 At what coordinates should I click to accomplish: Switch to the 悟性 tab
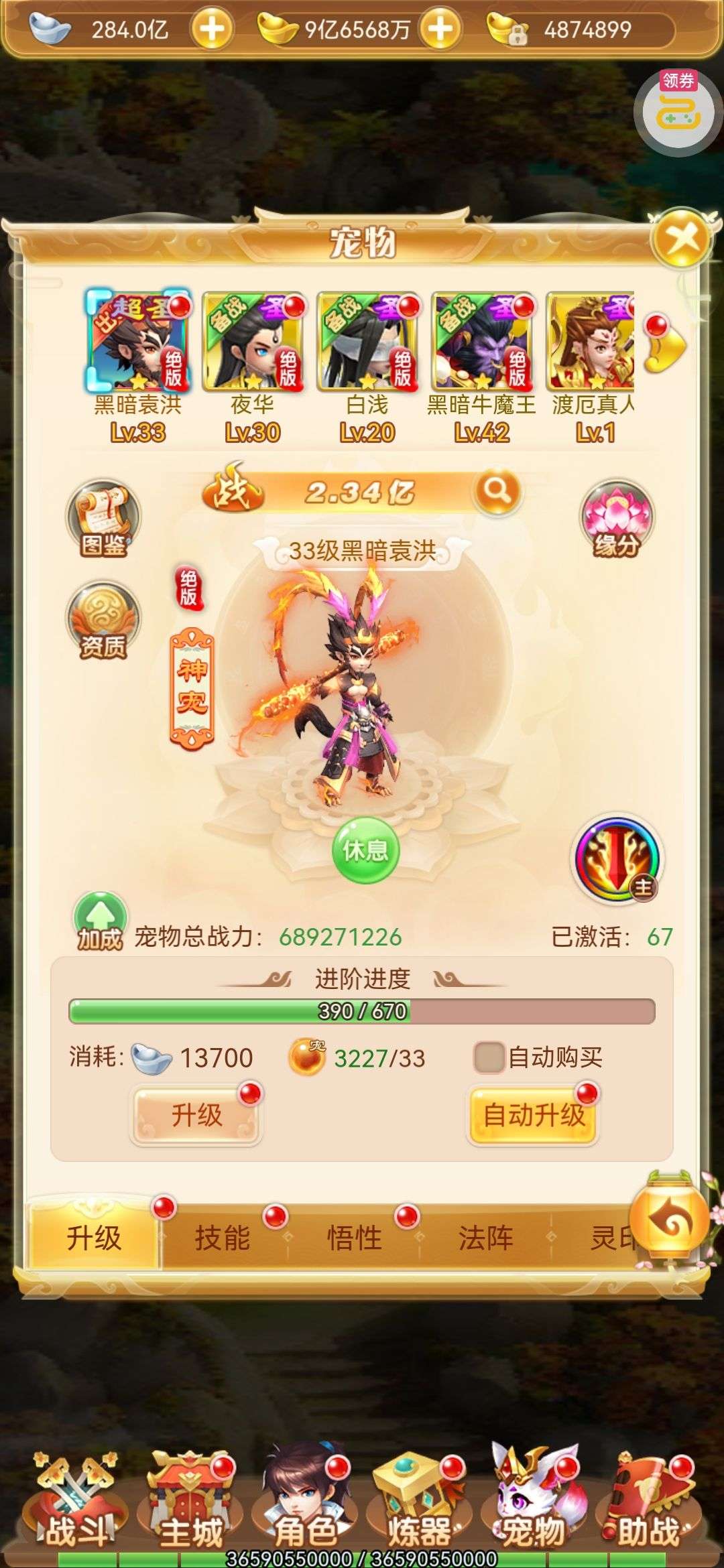coord(354,1238)
